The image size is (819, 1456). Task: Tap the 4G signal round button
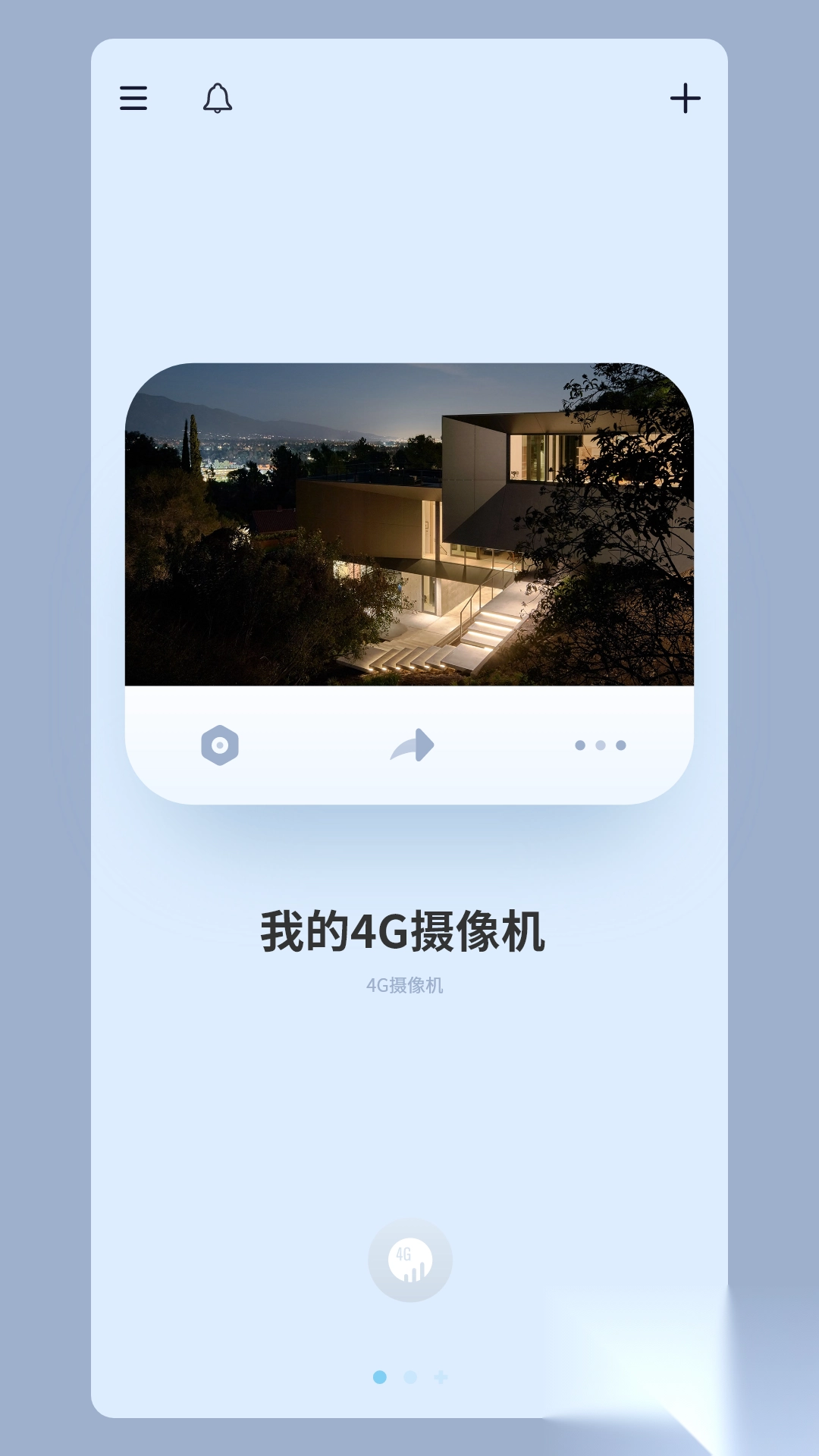pos(410,1260)
